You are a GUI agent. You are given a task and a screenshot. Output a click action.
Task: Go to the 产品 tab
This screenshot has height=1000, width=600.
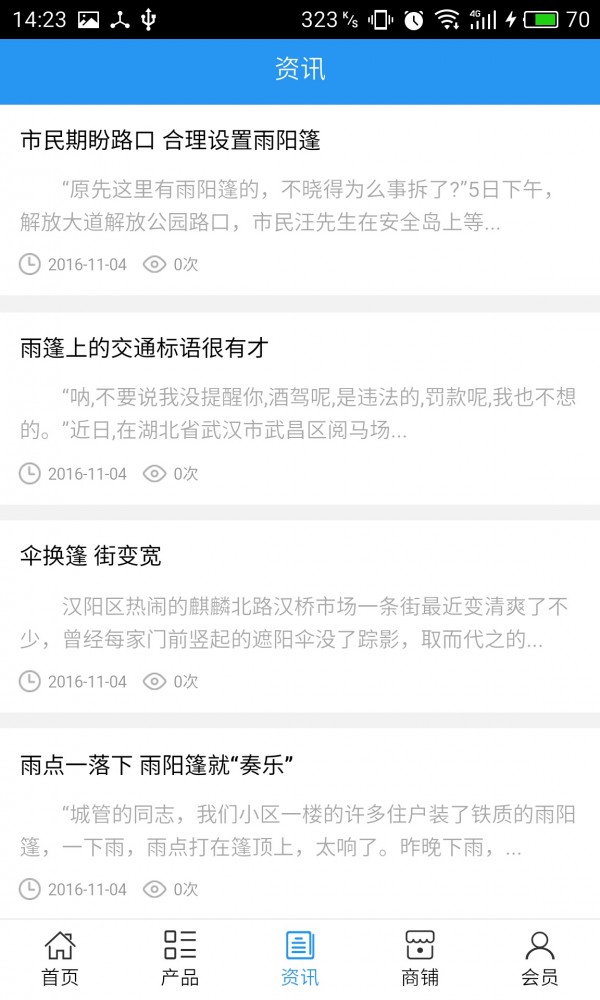coord(180,958)
